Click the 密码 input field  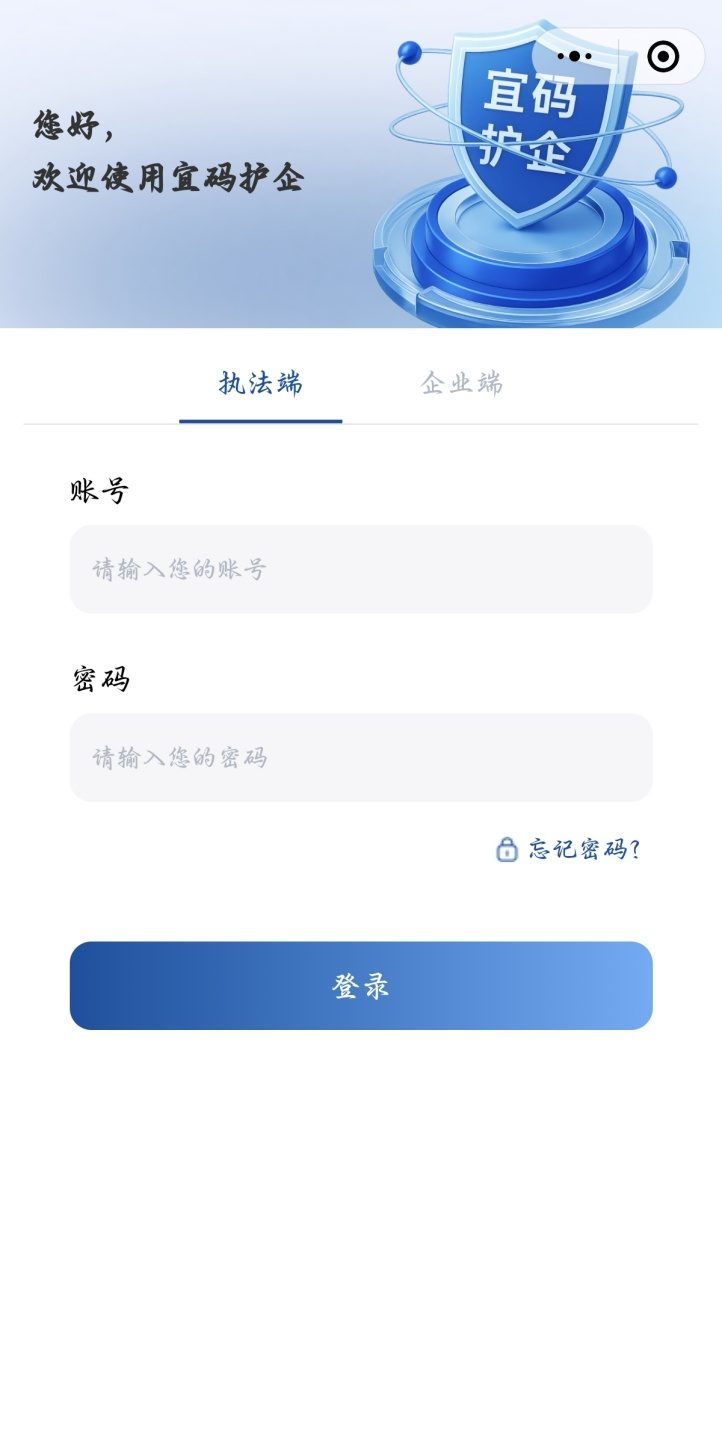coord(361,758)
